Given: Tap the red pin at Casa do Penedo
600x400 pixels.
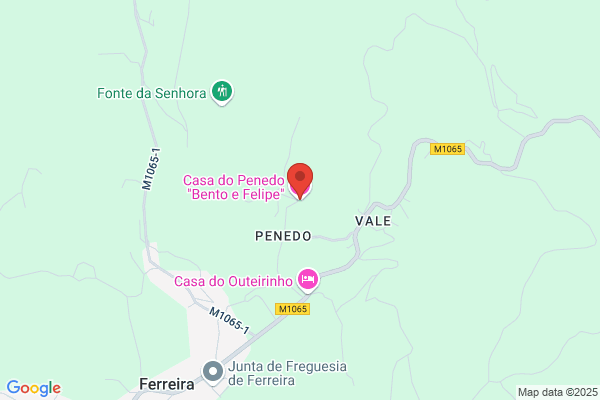Looking at the screenshot, I should [x=300, y=180].
